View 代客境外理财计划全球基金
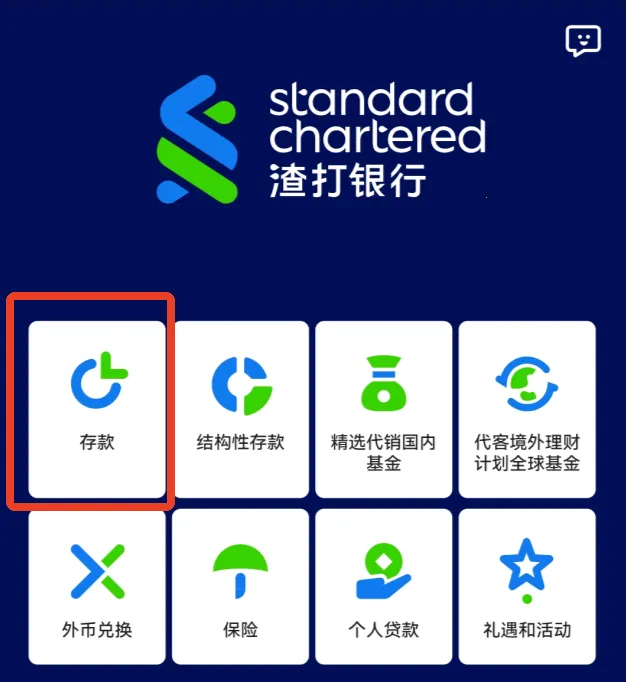This screenshot has width=626, height=682. (527, 408)
